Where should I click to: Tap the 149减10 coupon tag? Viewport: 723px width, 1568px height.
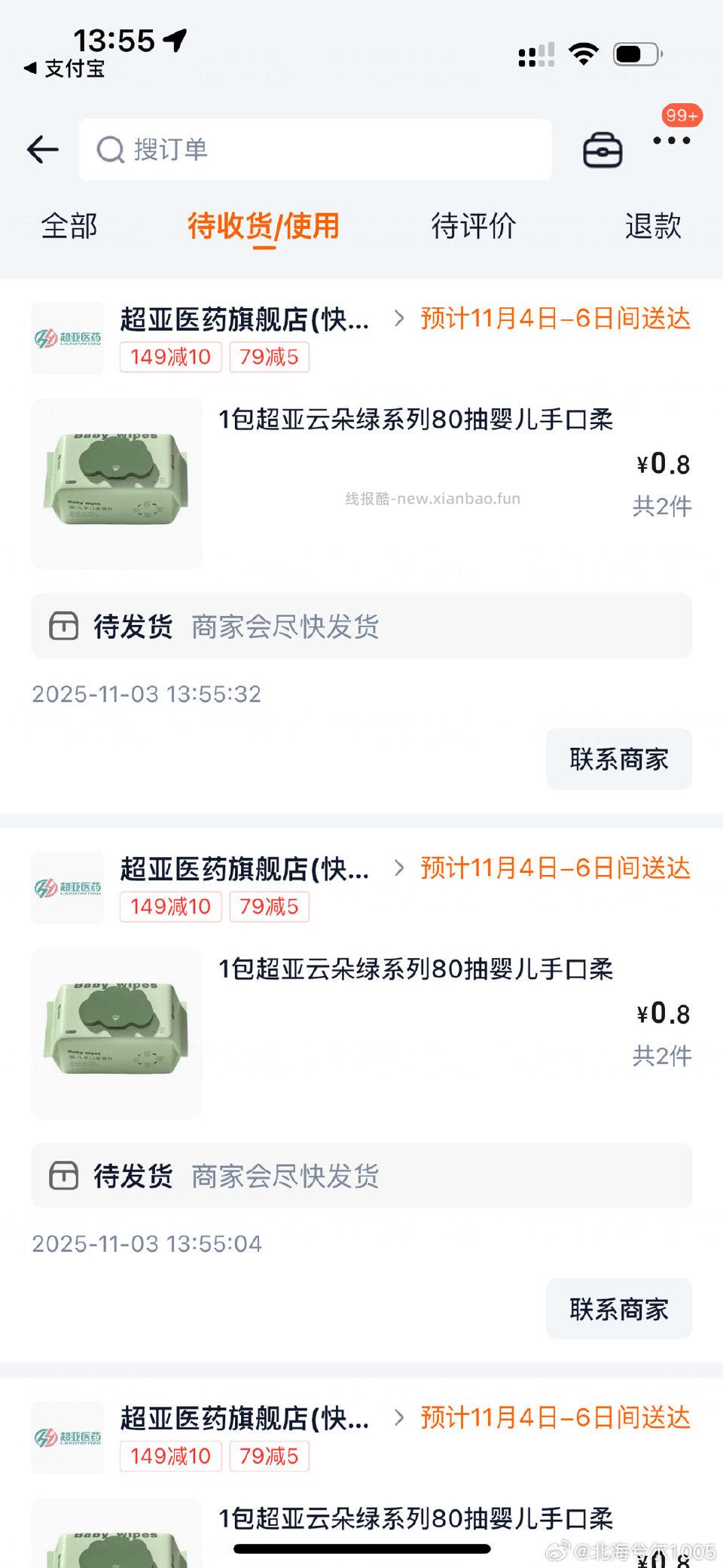(170, 357)
